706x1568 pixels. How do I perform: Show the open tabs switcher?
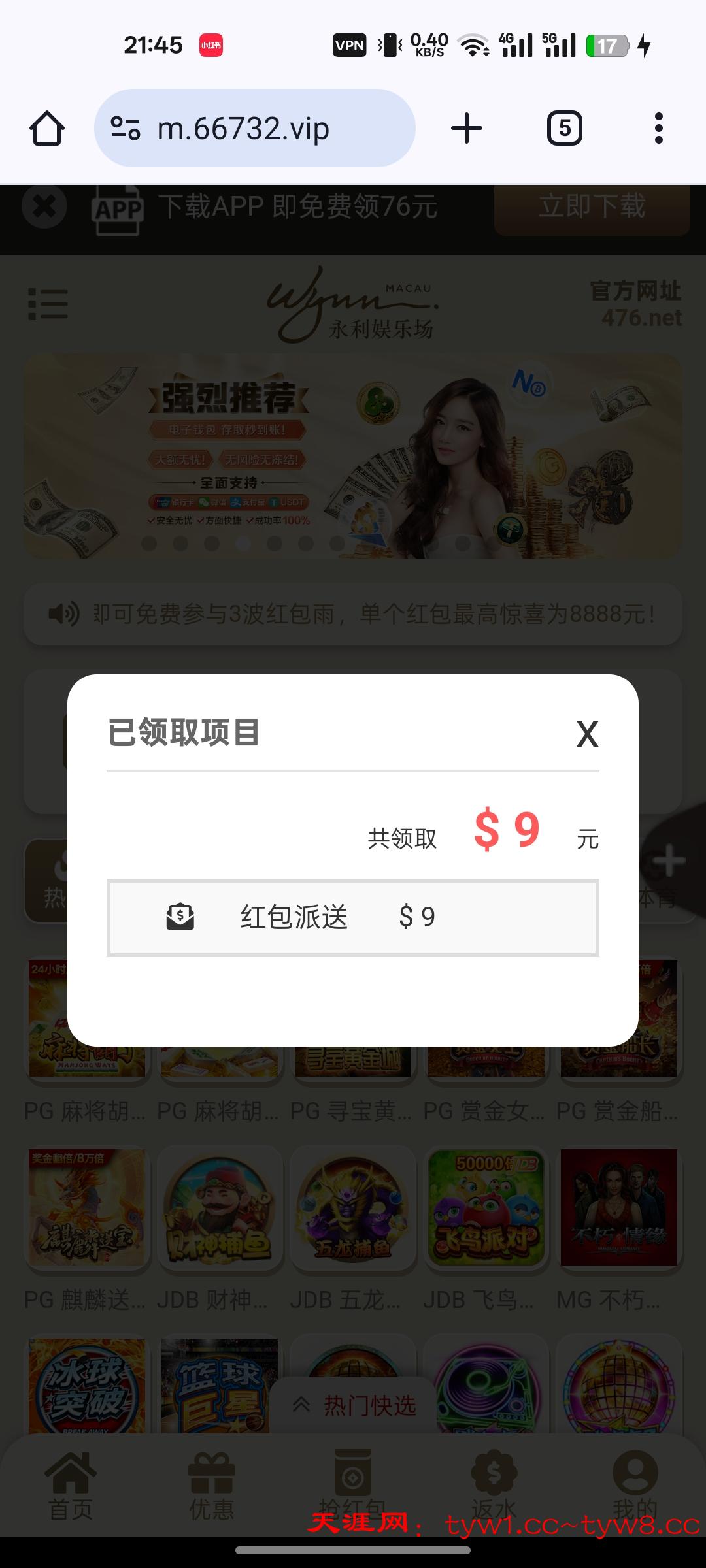pos(564,128)
